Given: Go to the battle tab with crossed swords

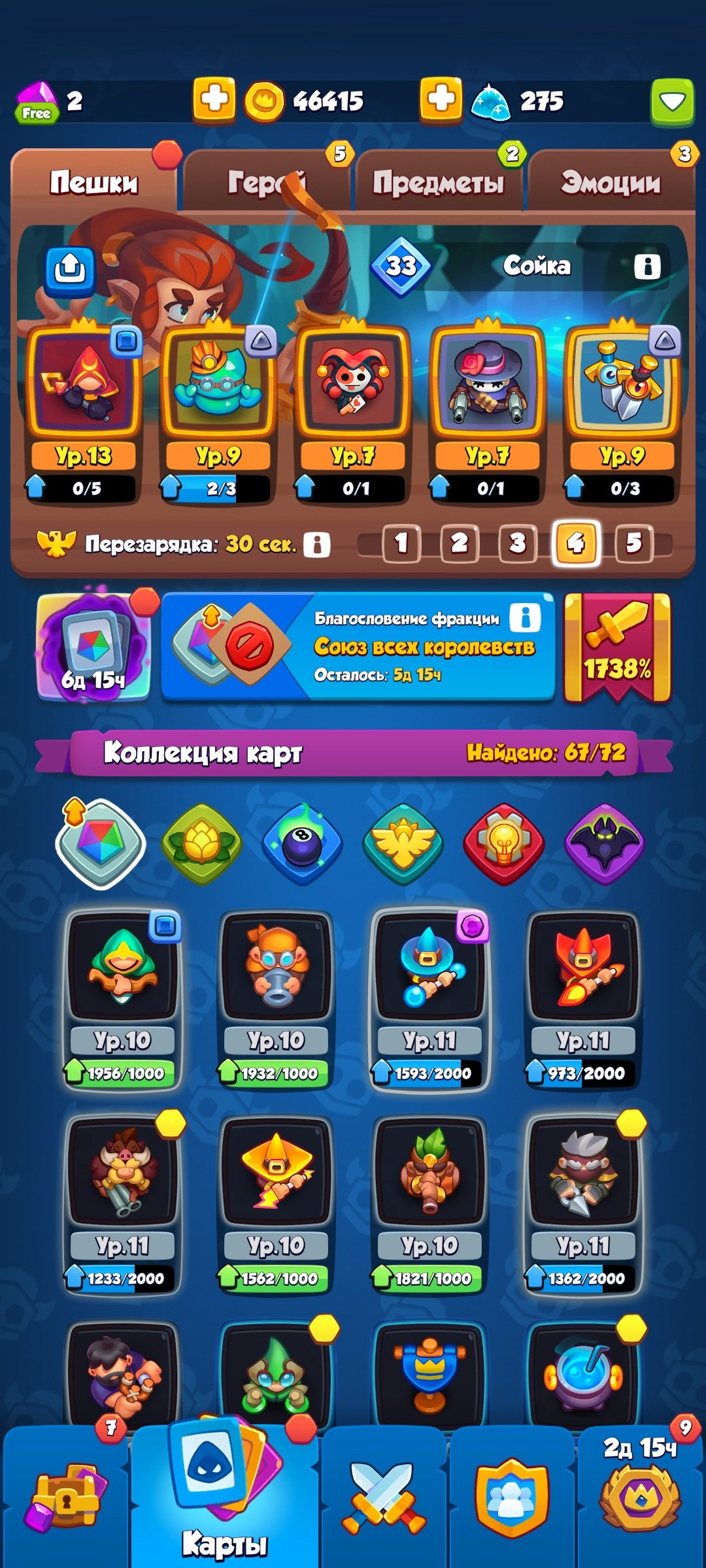Looking at the screenshot, I should (384, 1497).
